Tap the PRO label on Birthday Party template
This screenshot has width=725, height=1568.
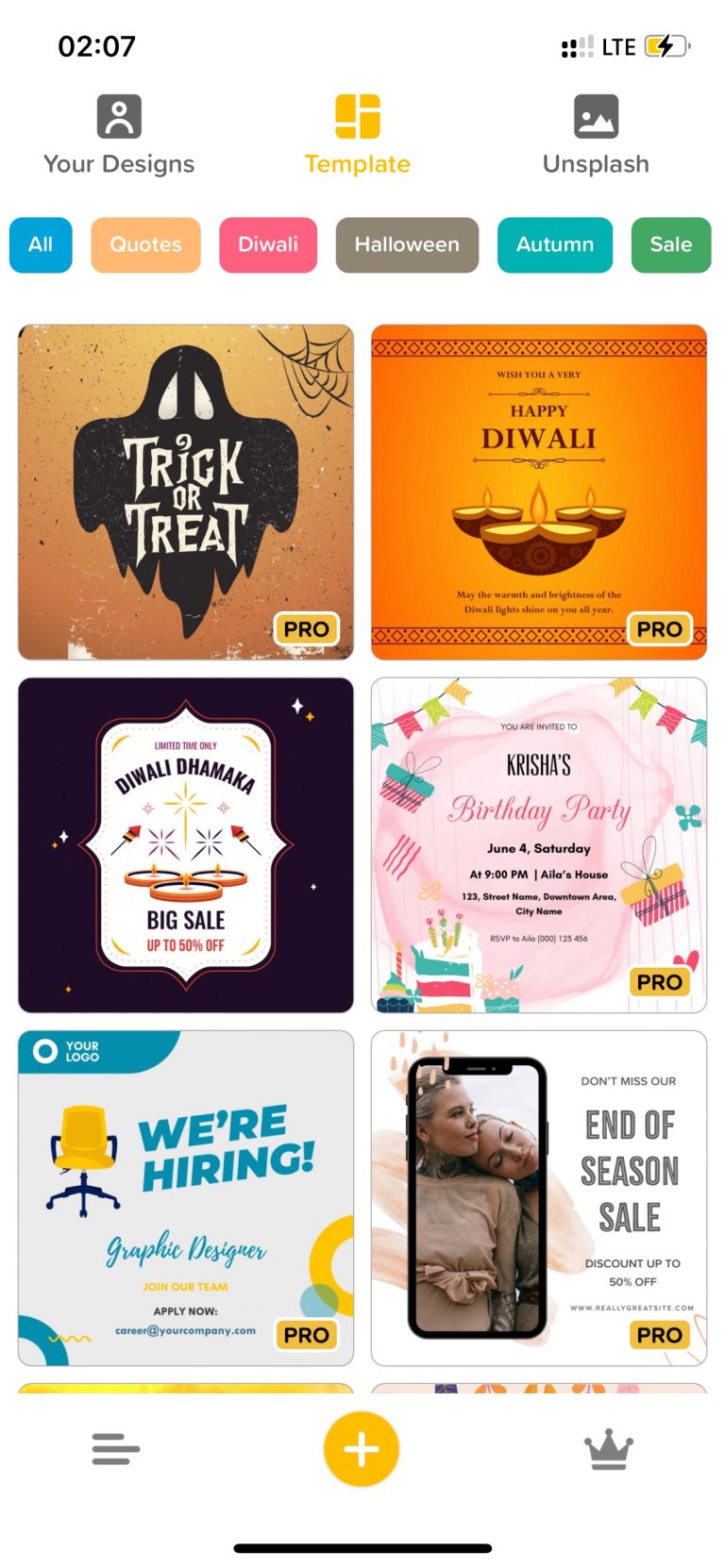click(x=659, y=982)
